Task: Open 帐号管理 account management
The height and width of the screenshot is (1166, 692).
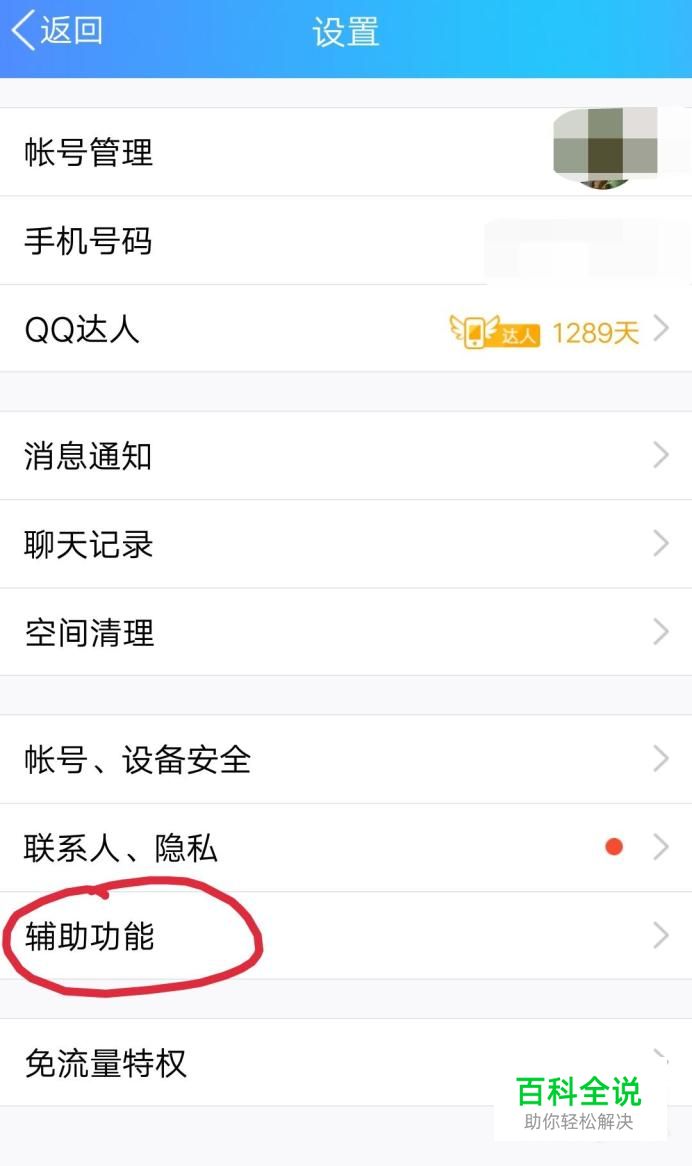Action: [346, 152]
